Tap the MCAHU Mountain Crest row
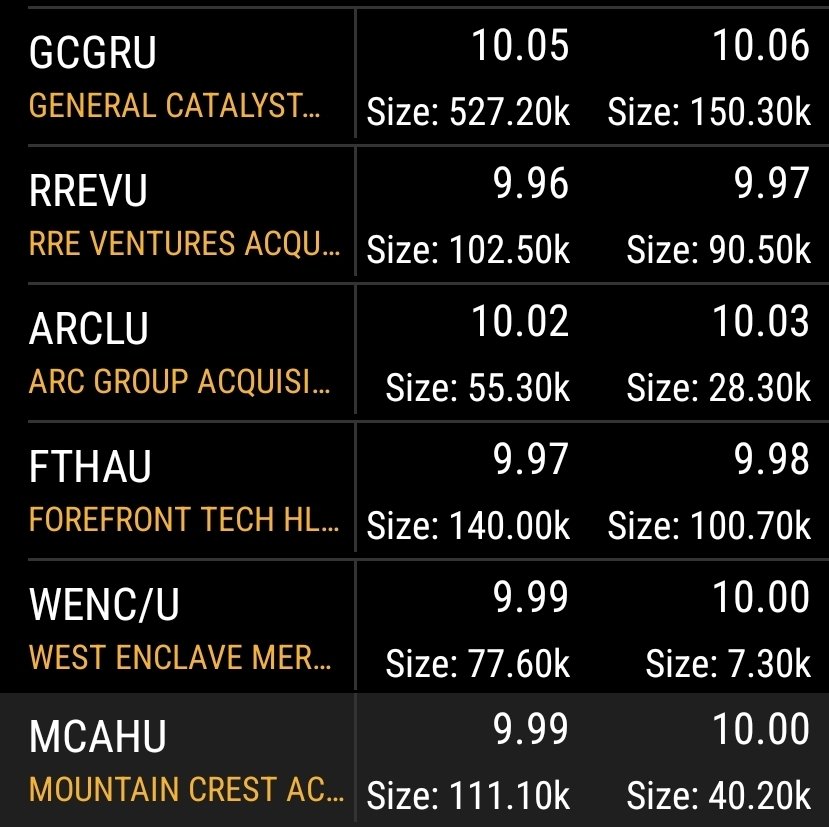This screenshot has width=829, height=827. point(414,759)
